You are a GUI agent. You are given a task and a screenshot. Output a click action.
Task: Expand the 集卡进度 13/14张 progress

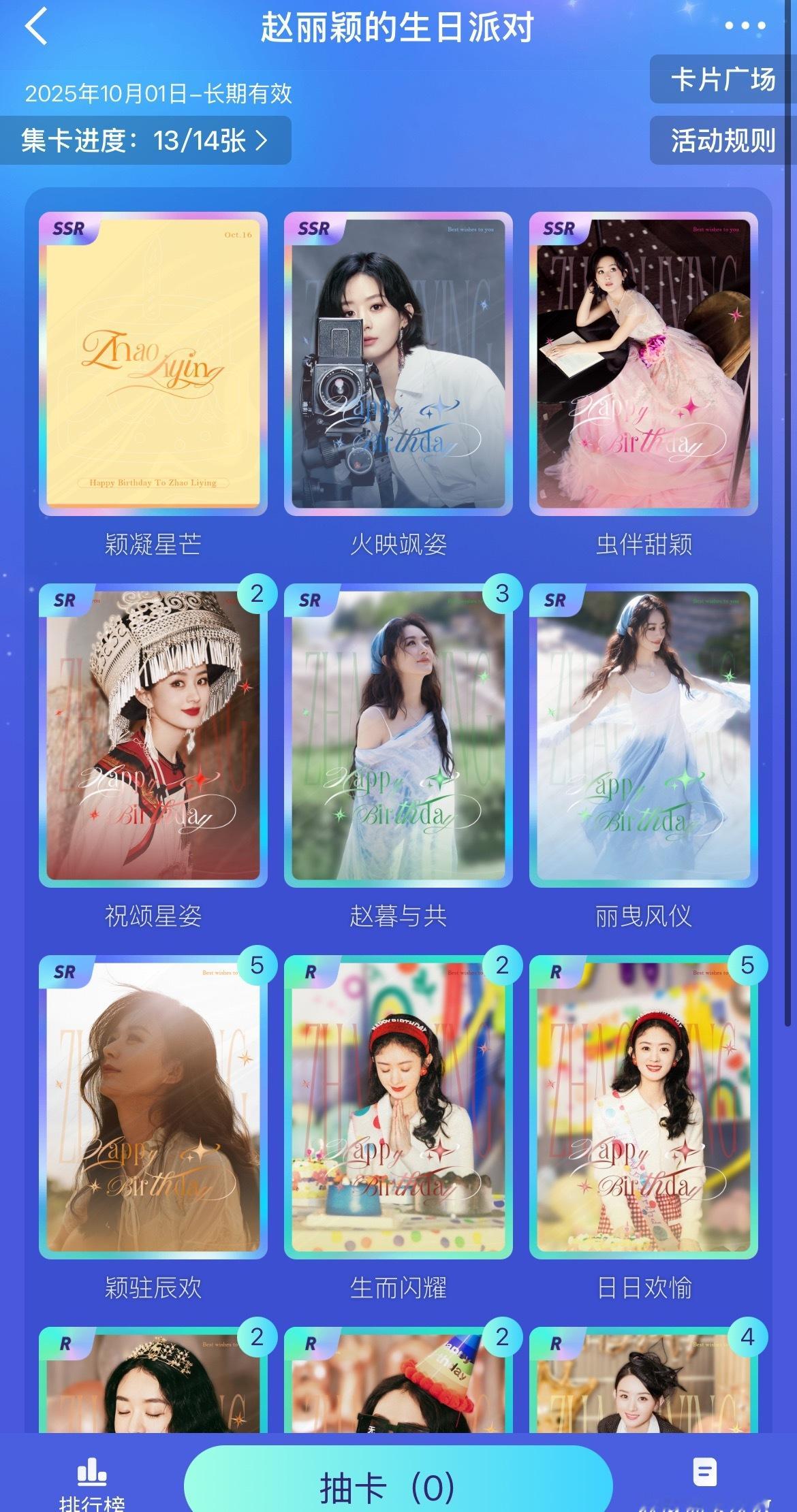[x=145, y=140]
